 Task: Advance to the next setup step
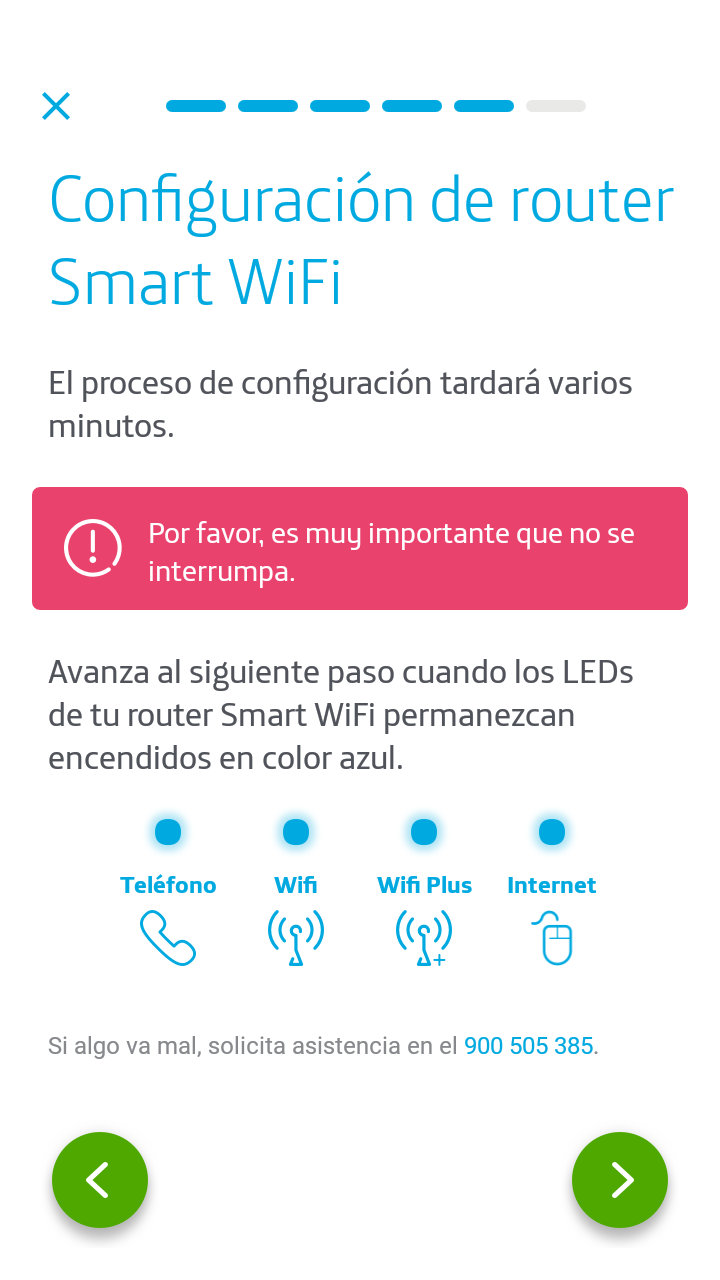coord(620,1180)
